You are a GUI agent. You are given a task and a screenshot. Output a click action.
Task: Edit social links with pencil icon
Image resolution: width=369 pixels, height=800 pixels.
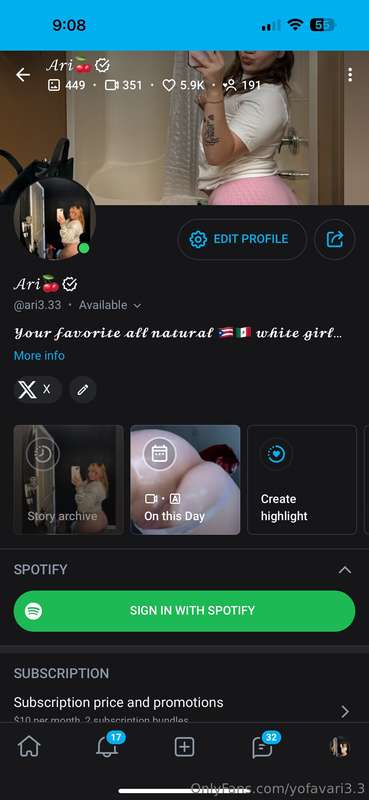pyautogui.click(x=83, y=390)
